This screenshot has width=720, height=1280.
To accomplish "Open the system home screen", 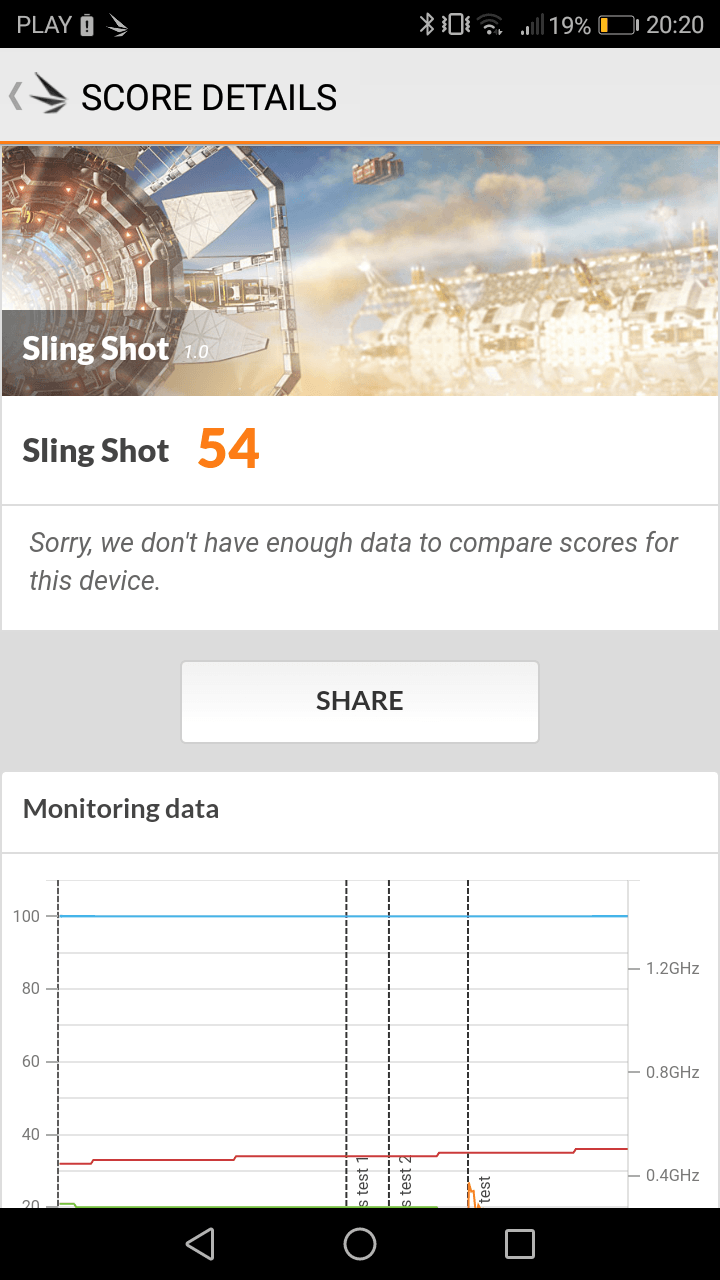I will (x=360, y=1244).
